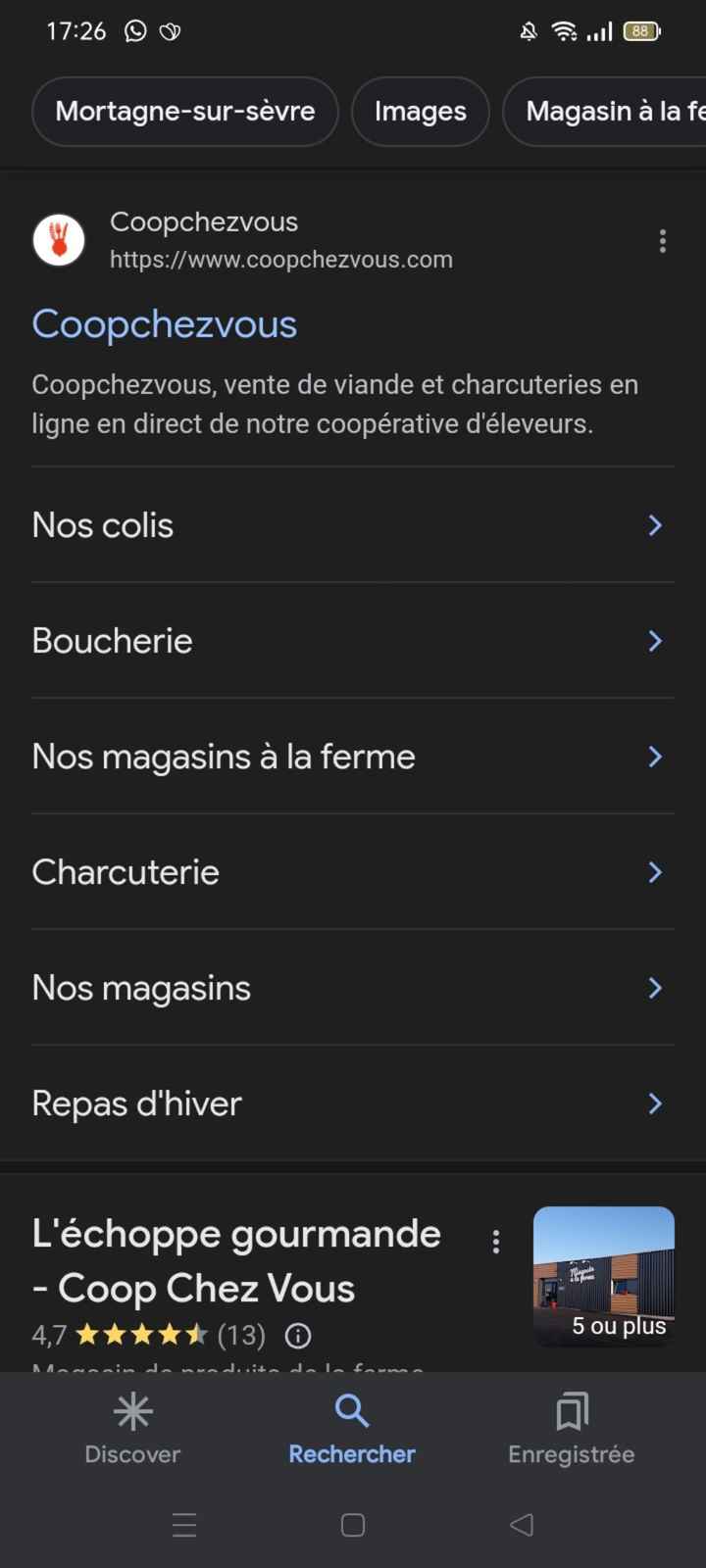Open the three-dot menu for Coopchezvous result
Viewport: 706px width, 1568px height.
pos(663,240)
